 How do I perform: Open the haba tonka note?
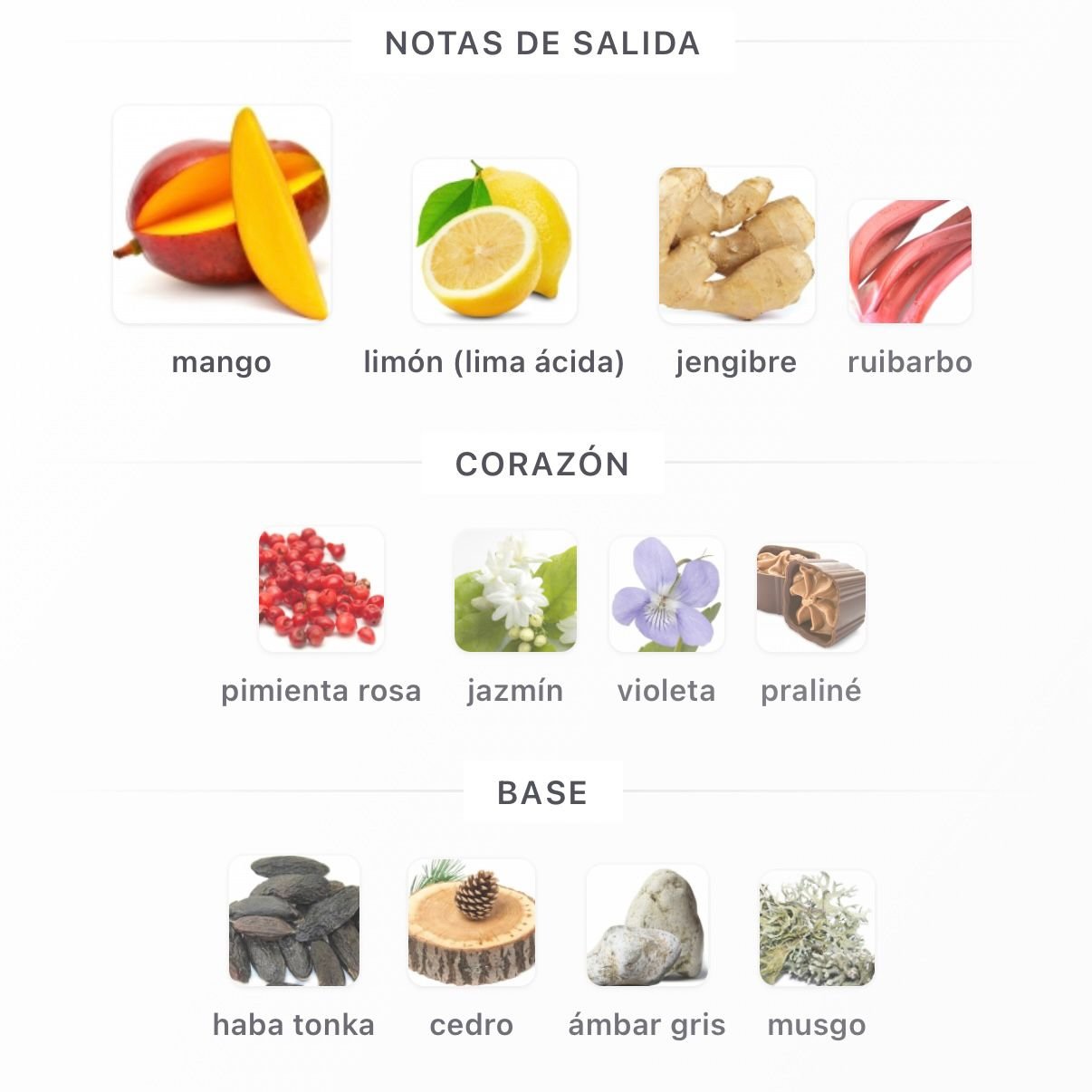(293, 921)
